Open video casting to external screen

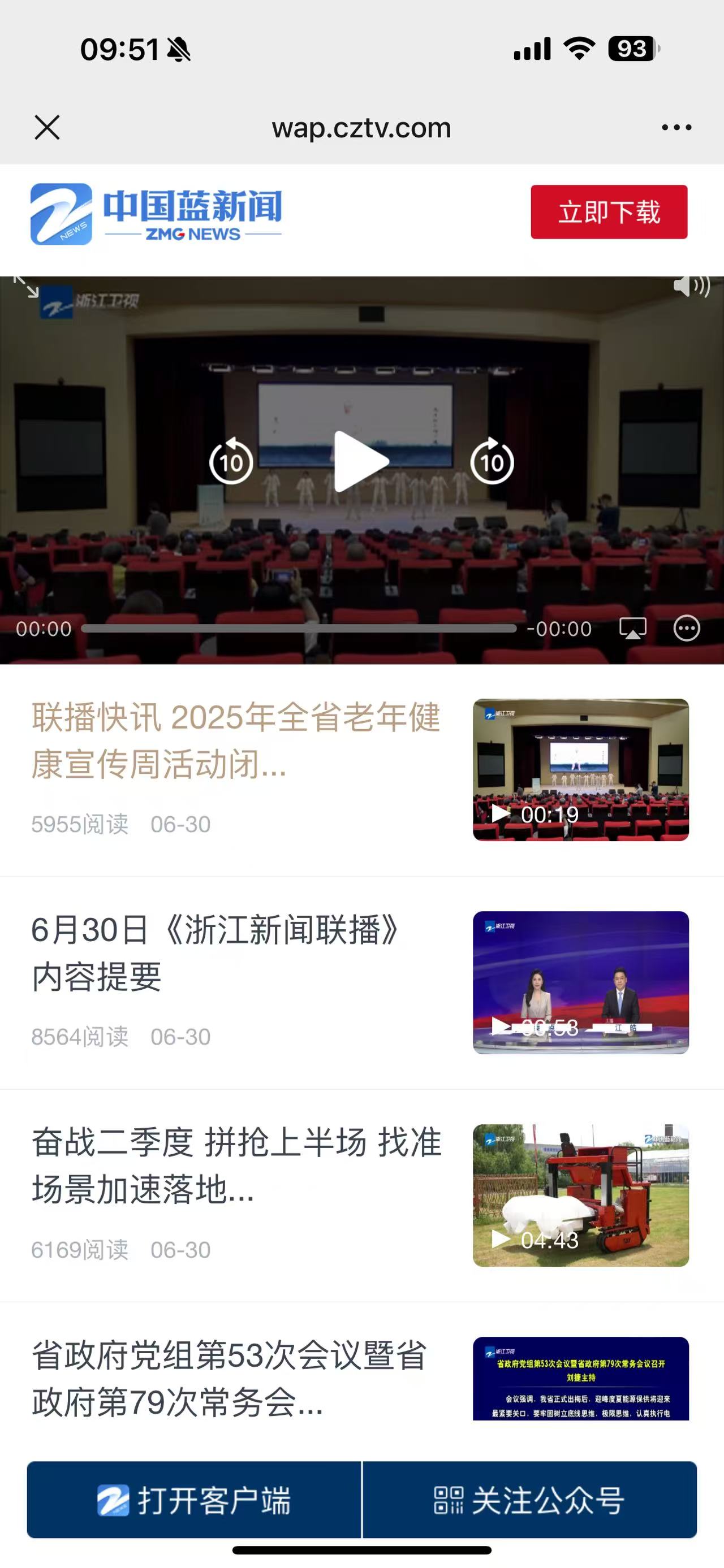(633, 627)
